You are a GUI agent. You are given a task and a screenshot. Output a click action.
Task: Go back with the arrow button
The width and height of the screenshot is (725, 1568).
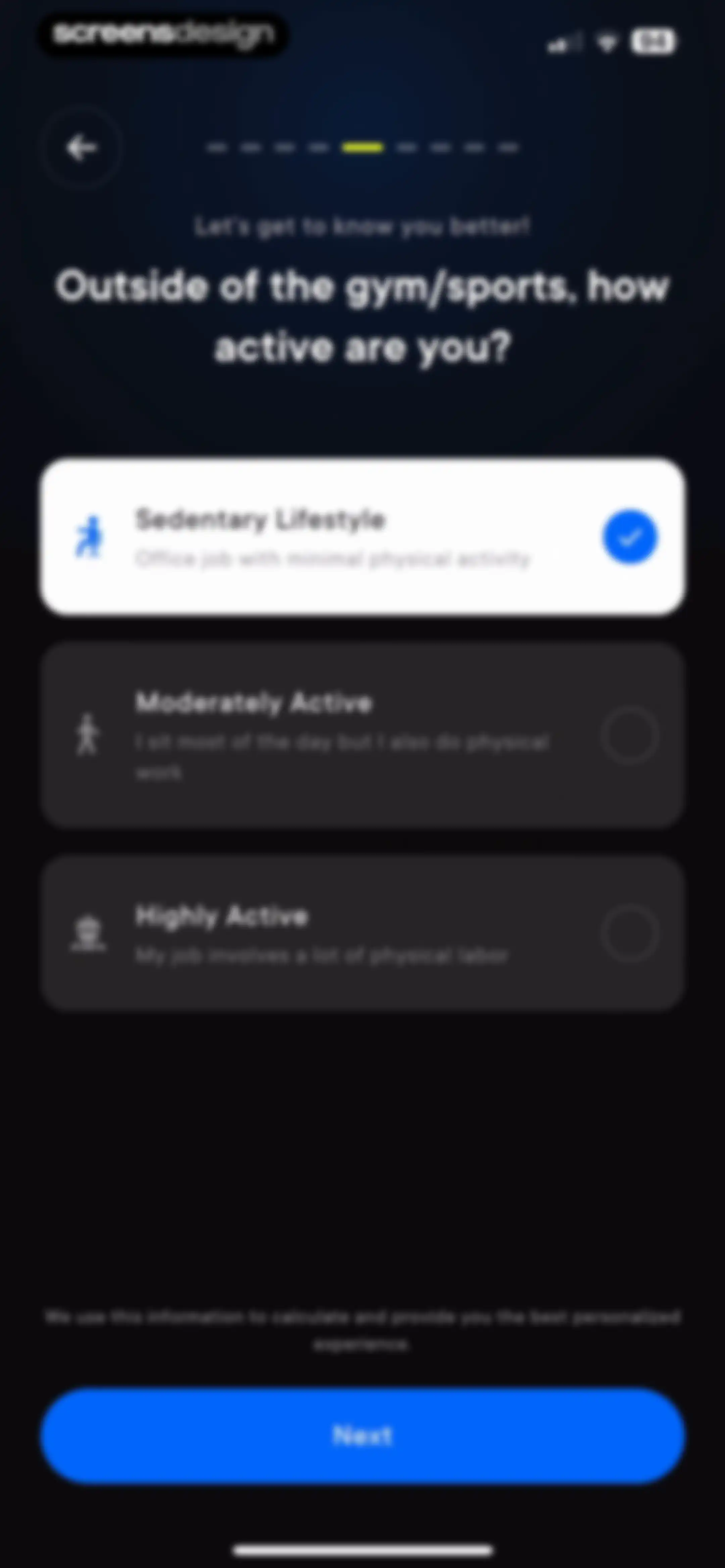click(x=82, y=148)
